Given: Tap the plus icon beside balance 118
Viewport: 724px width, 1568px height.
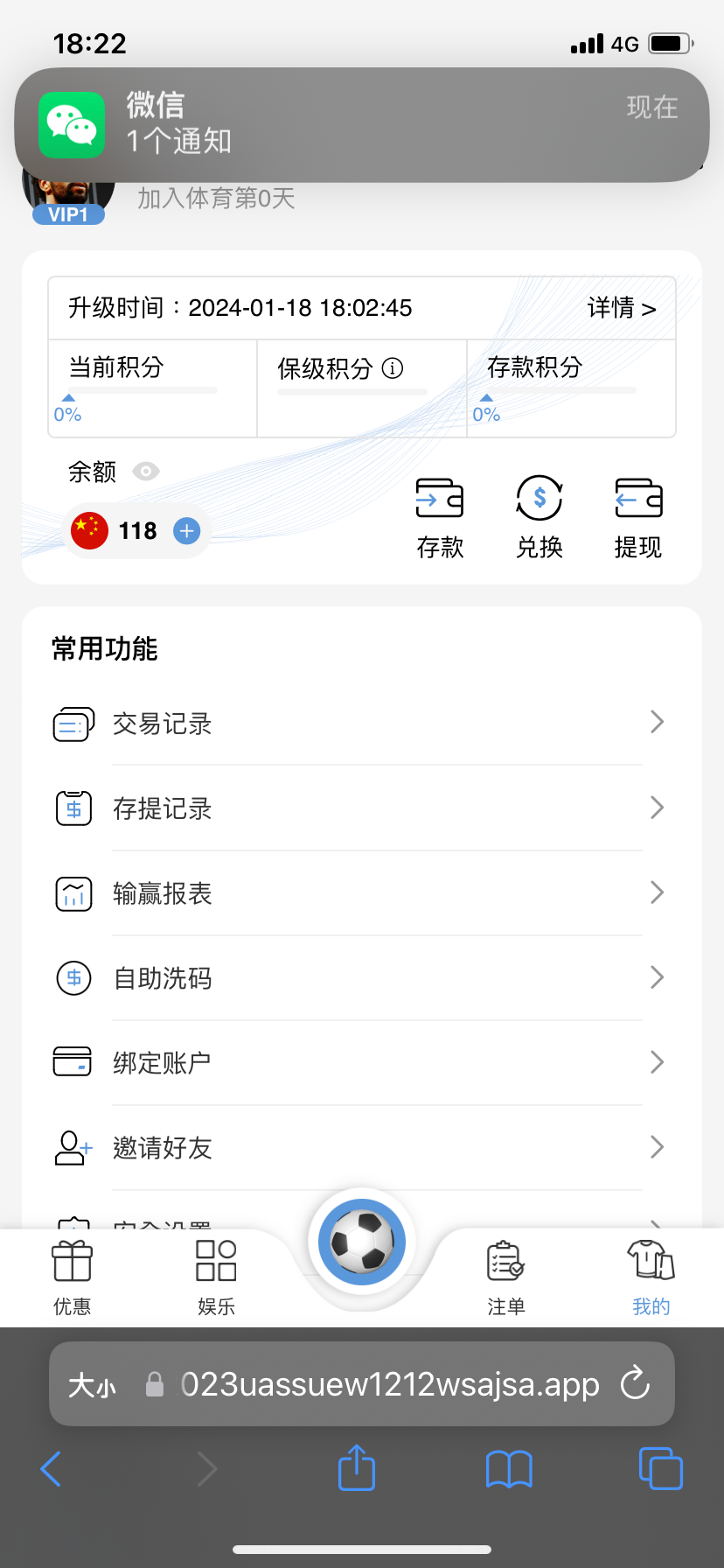Looking at the screenshot, I should coord(186,531).
